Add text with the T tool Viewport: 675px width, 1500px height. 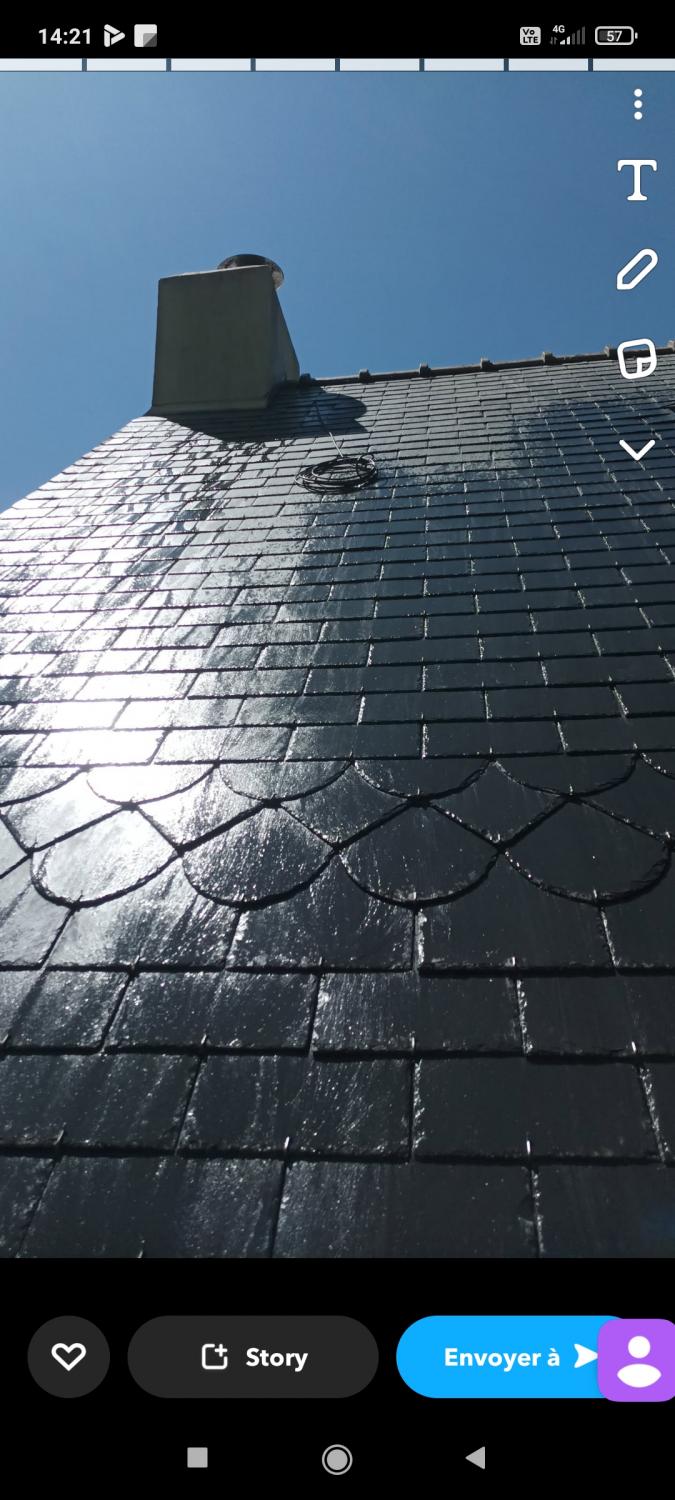point(637,181)
